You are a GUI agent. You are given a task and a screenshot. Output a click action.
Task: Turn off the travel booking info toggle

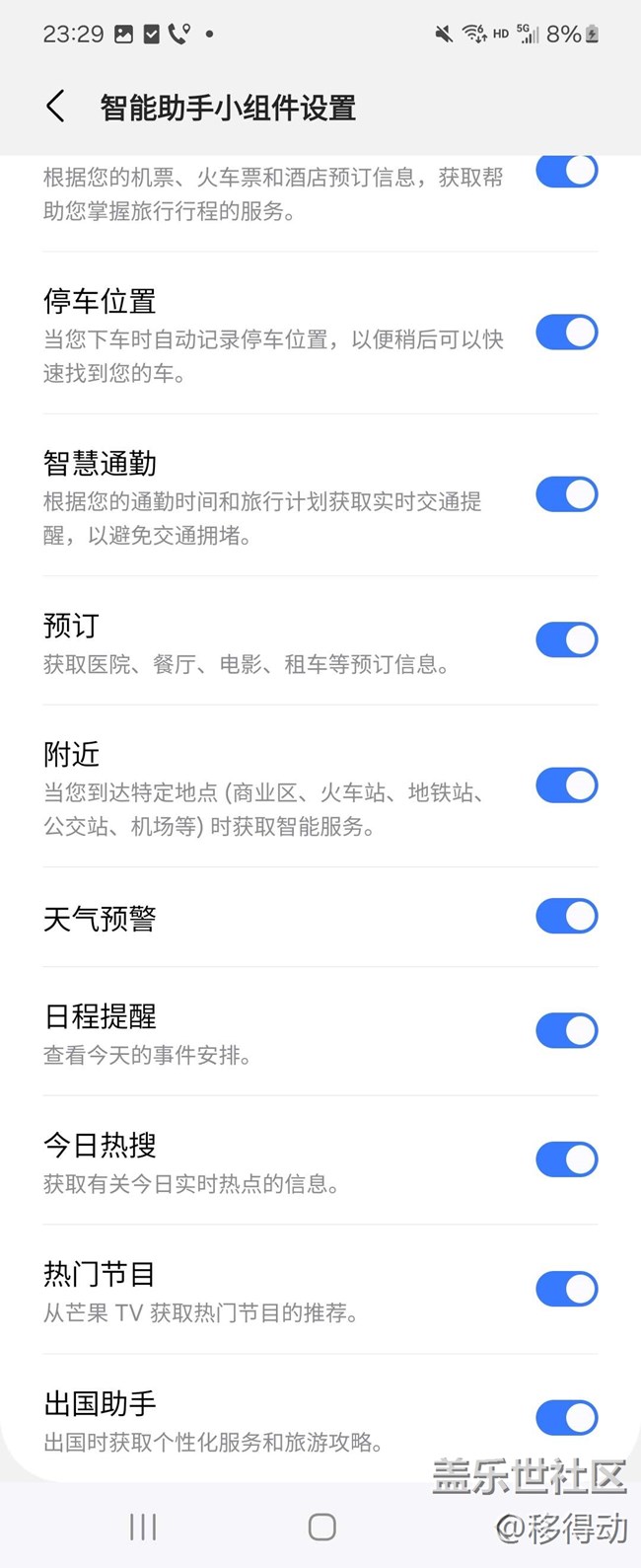(566, 171)
